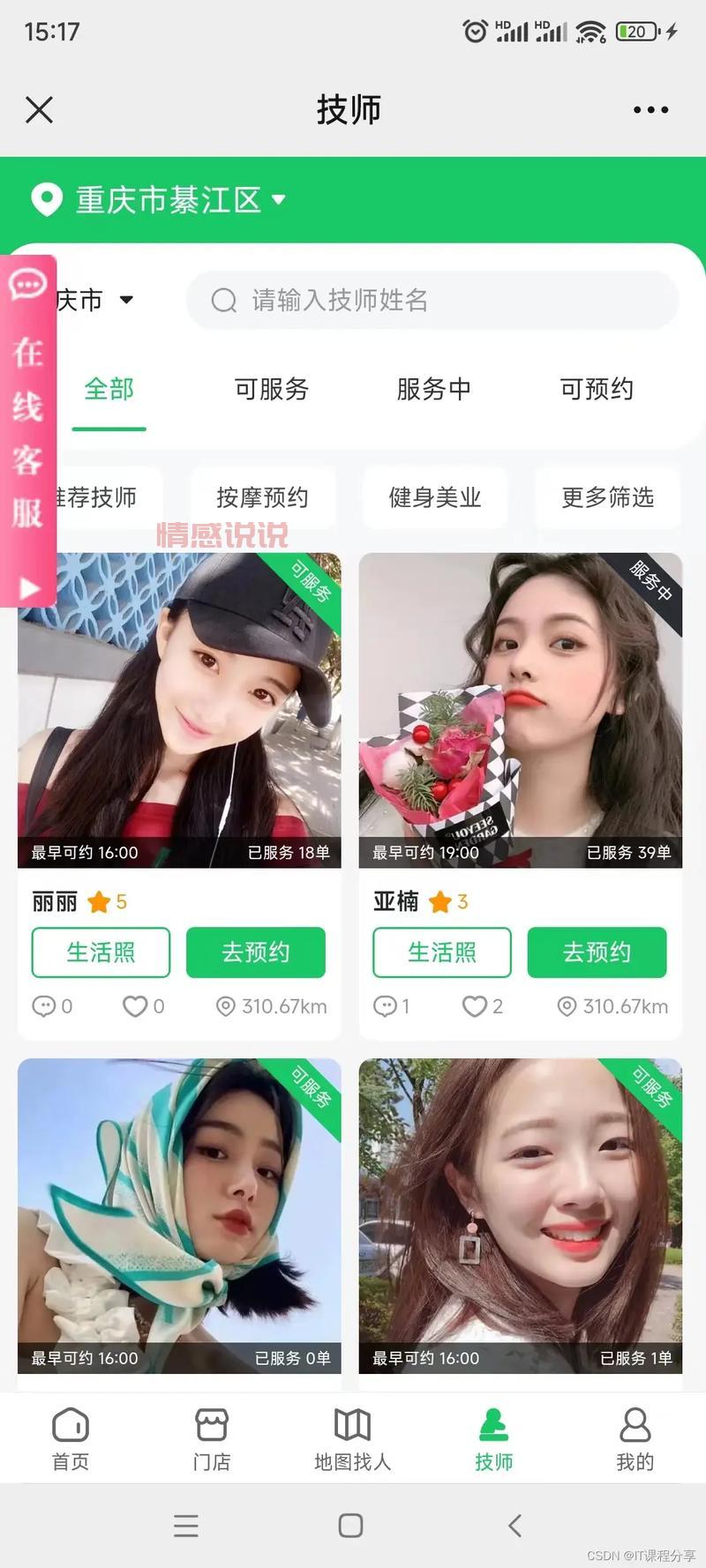This screenshot has height=1568, width=706.
Task: Like 丽丽 by tapping her heart icon
Action: click(131, 1005)
